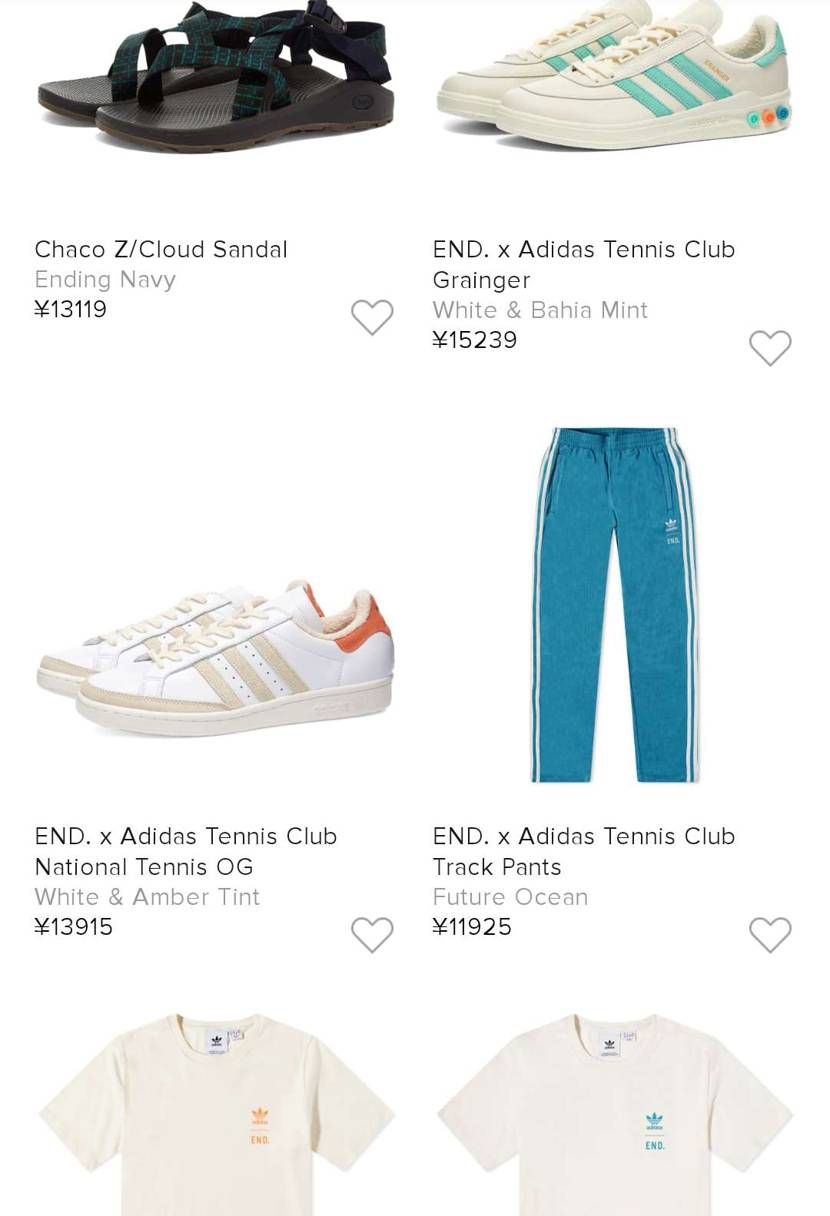Screen dimensions: 830x1216
Task: Toggle the Track Pants favorite heart
Action: pos(770,935)
